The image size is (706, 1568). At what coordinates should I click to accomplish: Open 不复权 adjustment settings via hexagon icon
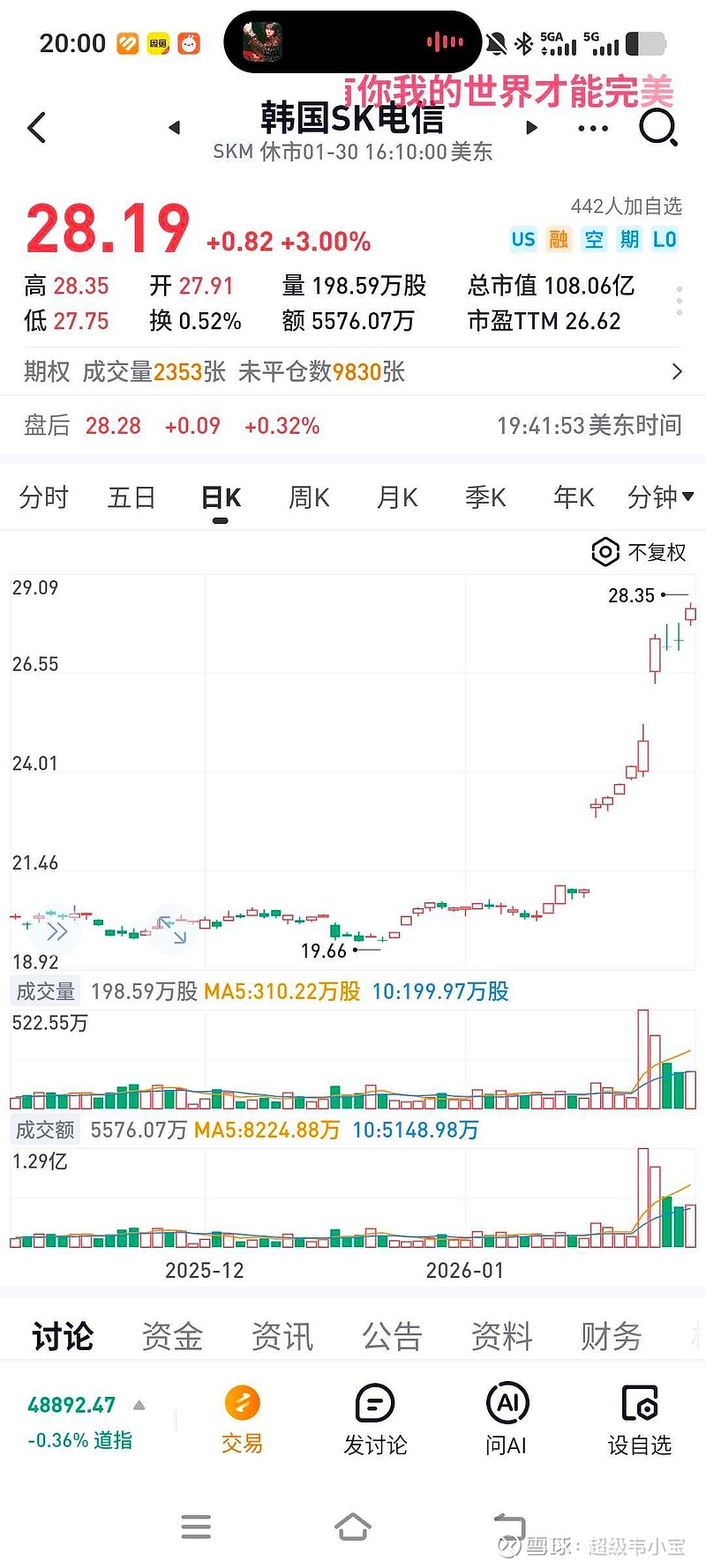(x=605, y=551)
